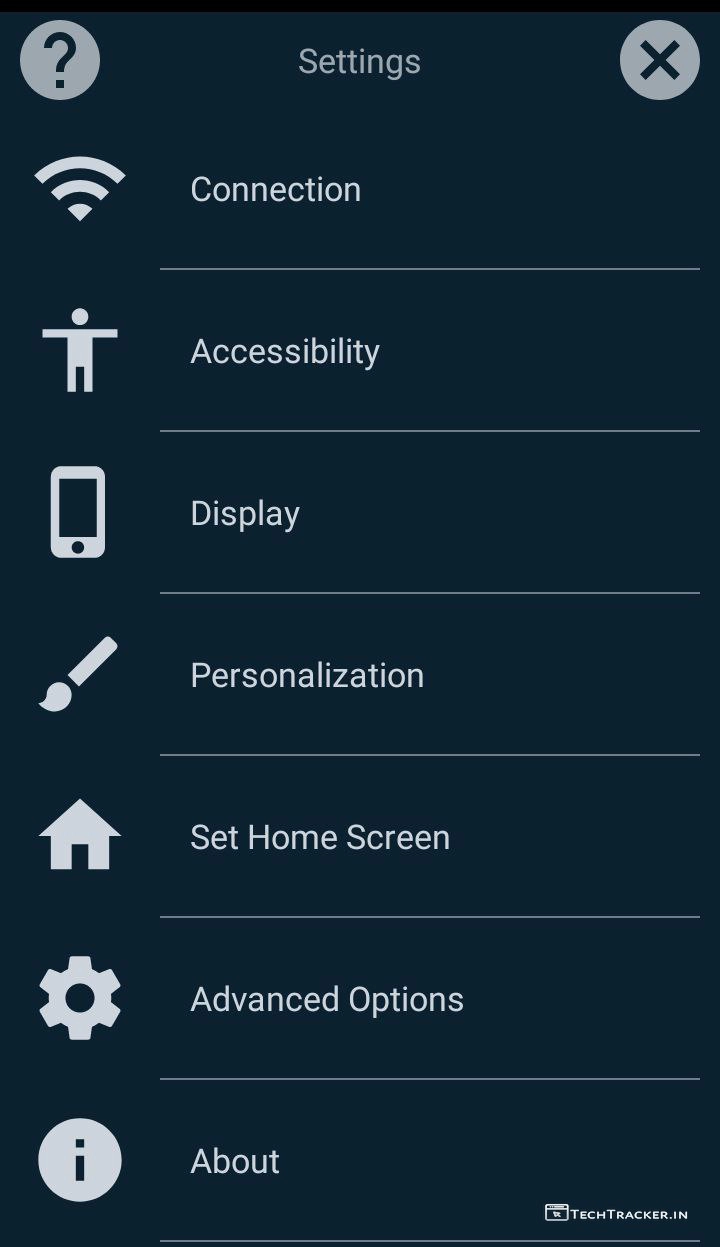Open the Display settings row
The image size is (720, 1247).
[x=245, y=513]
